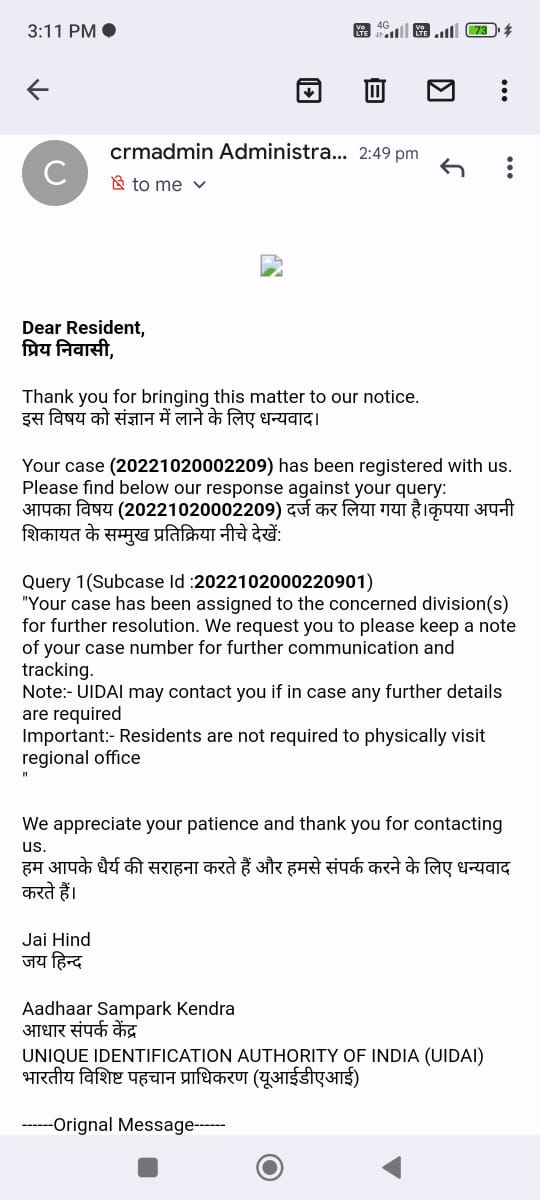Open the crmadmin sender avatar

55,173
